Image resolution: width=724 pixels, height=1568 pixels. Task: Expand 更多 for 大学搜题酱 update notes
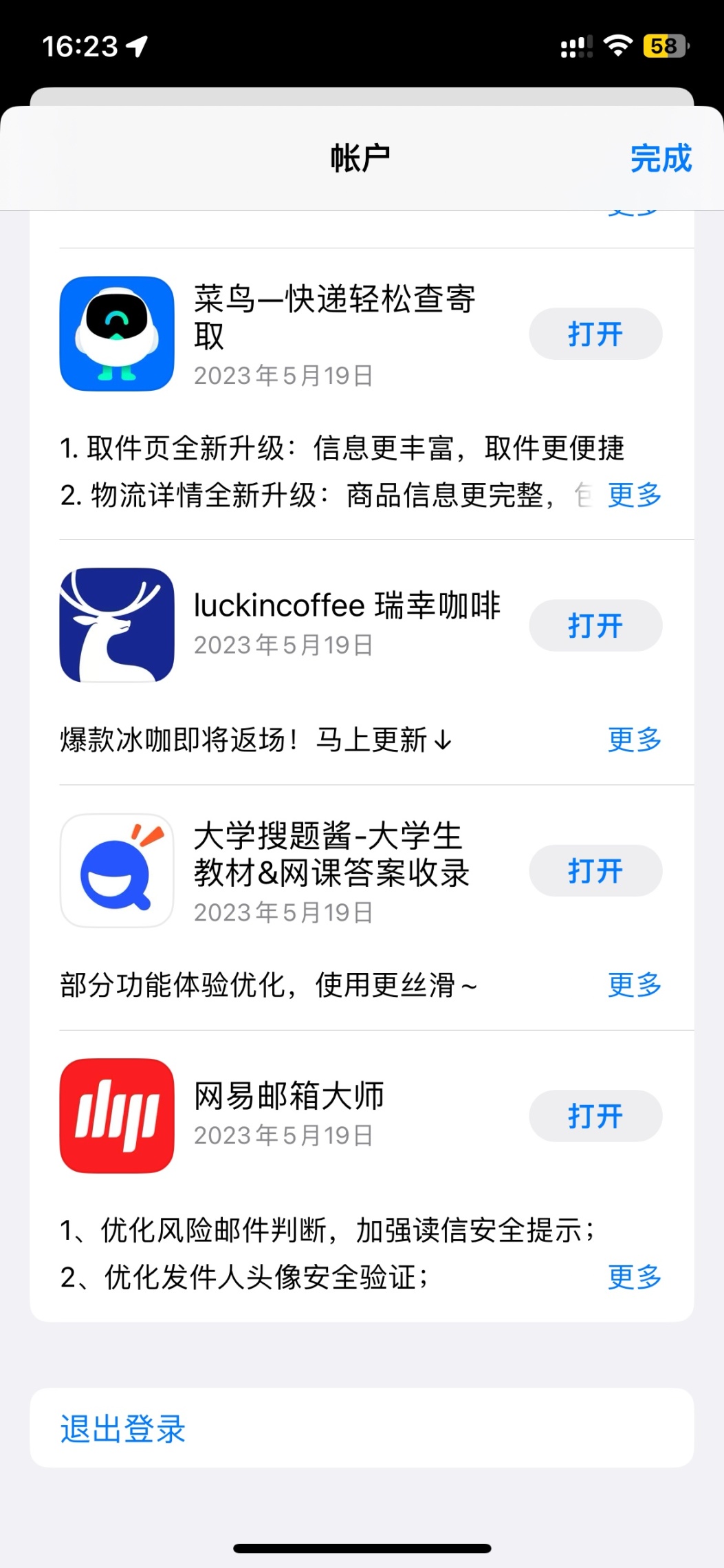[x=634, y=985]
